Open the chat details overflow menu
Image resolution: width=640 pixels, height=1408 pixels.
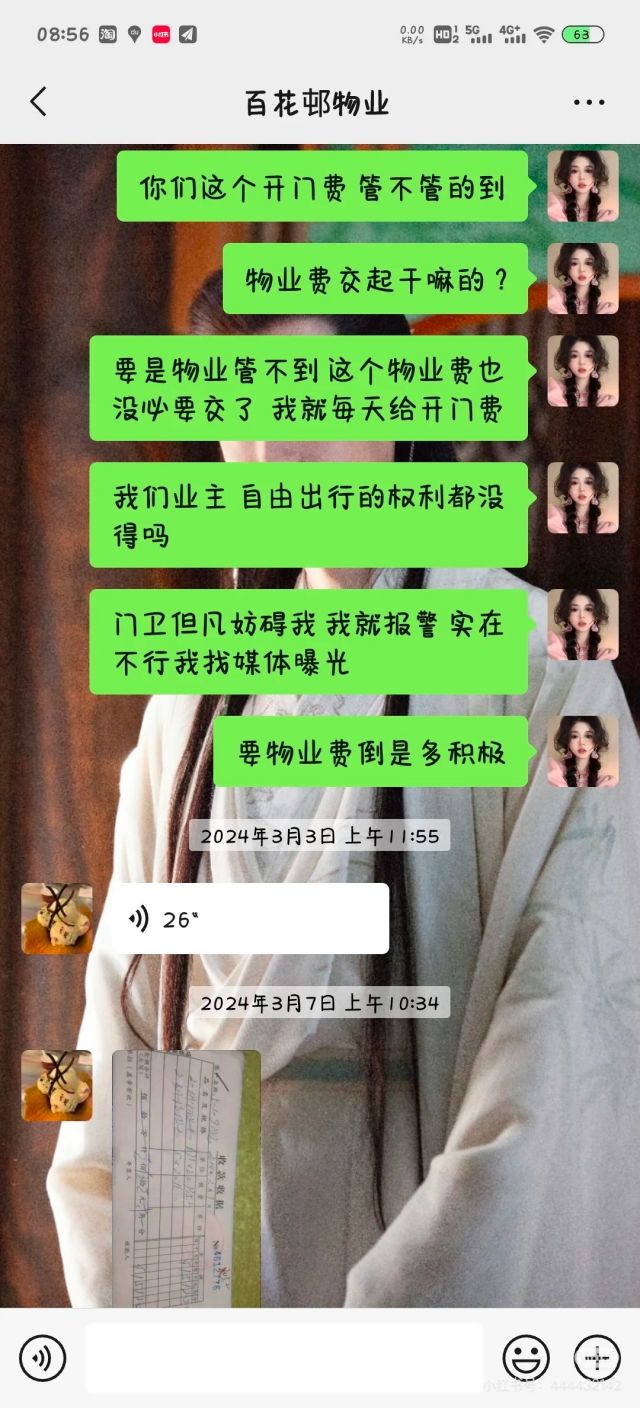589,102
